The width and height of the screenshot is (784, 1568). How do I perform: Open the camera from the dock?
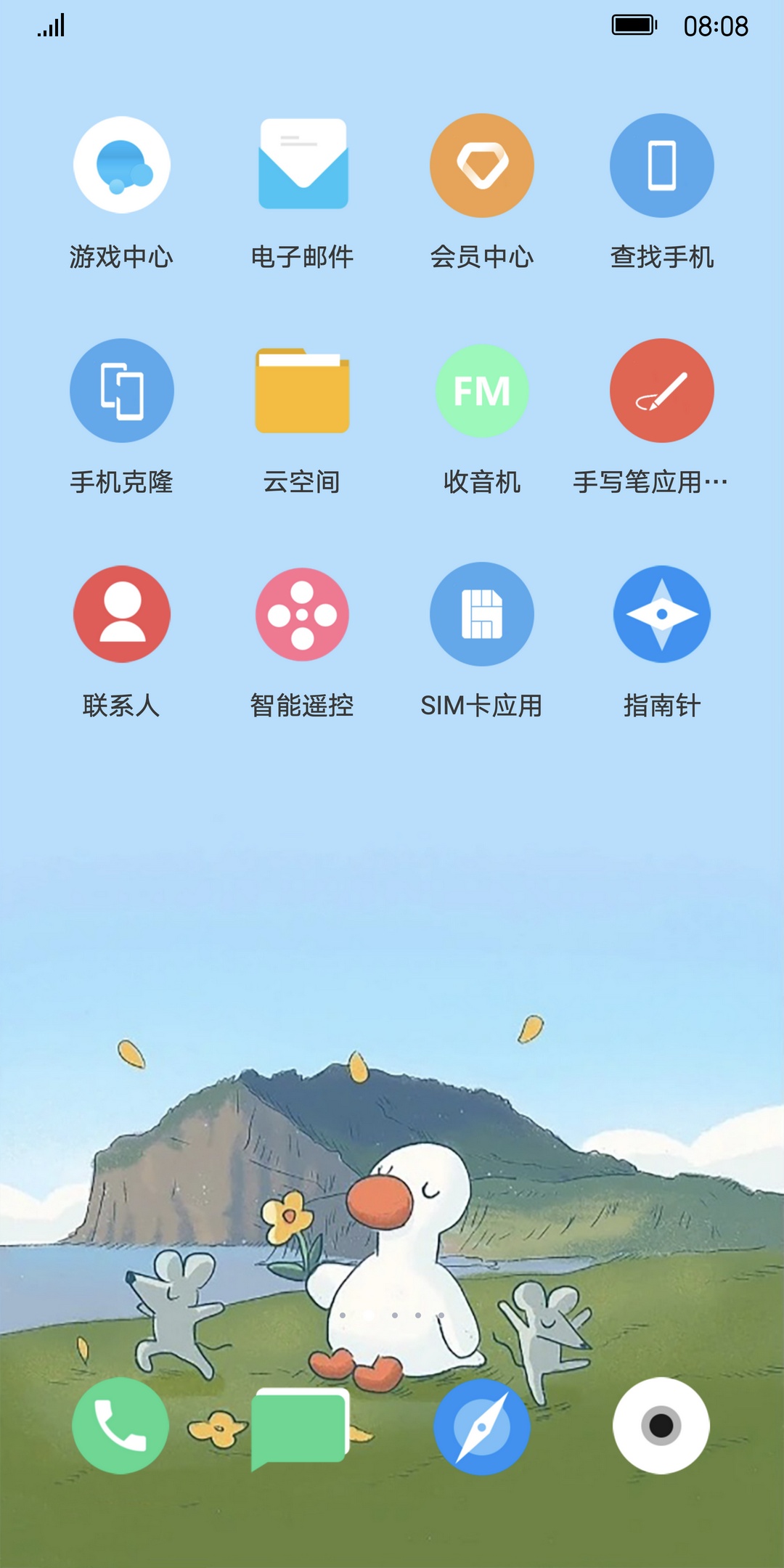click(x=661, y=1426)
